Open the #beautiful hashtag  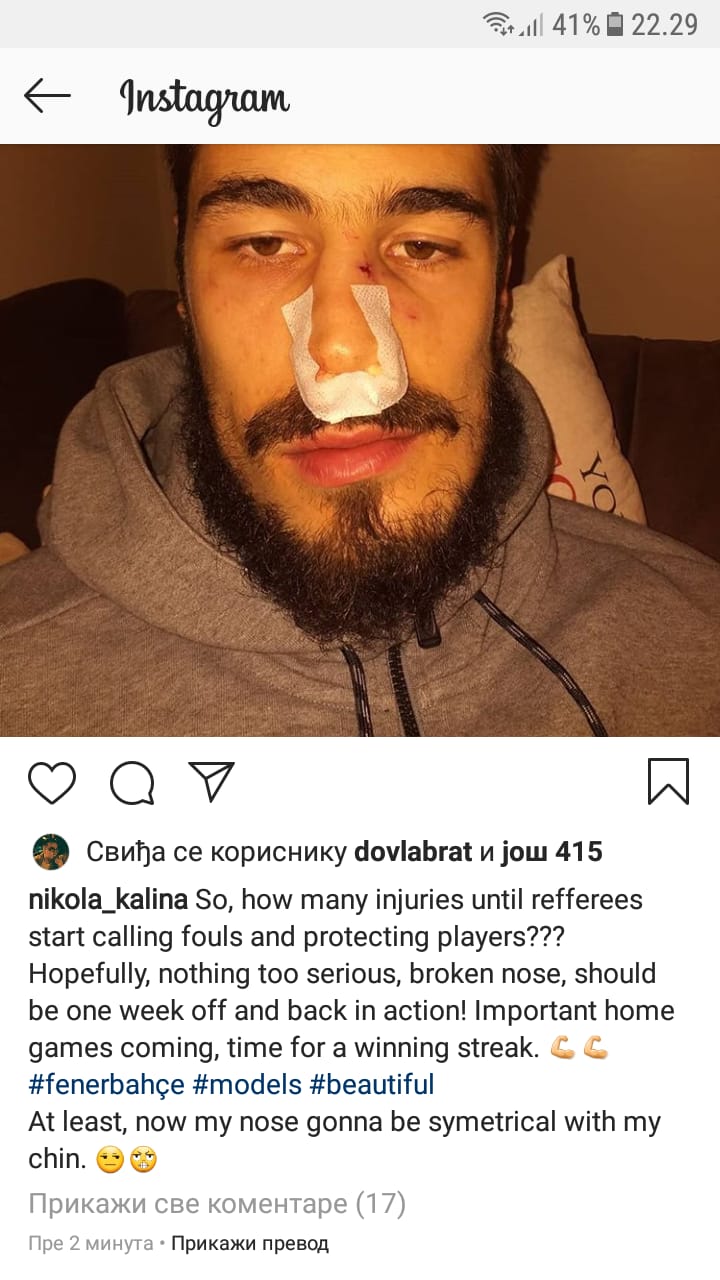click(371, 1084)
